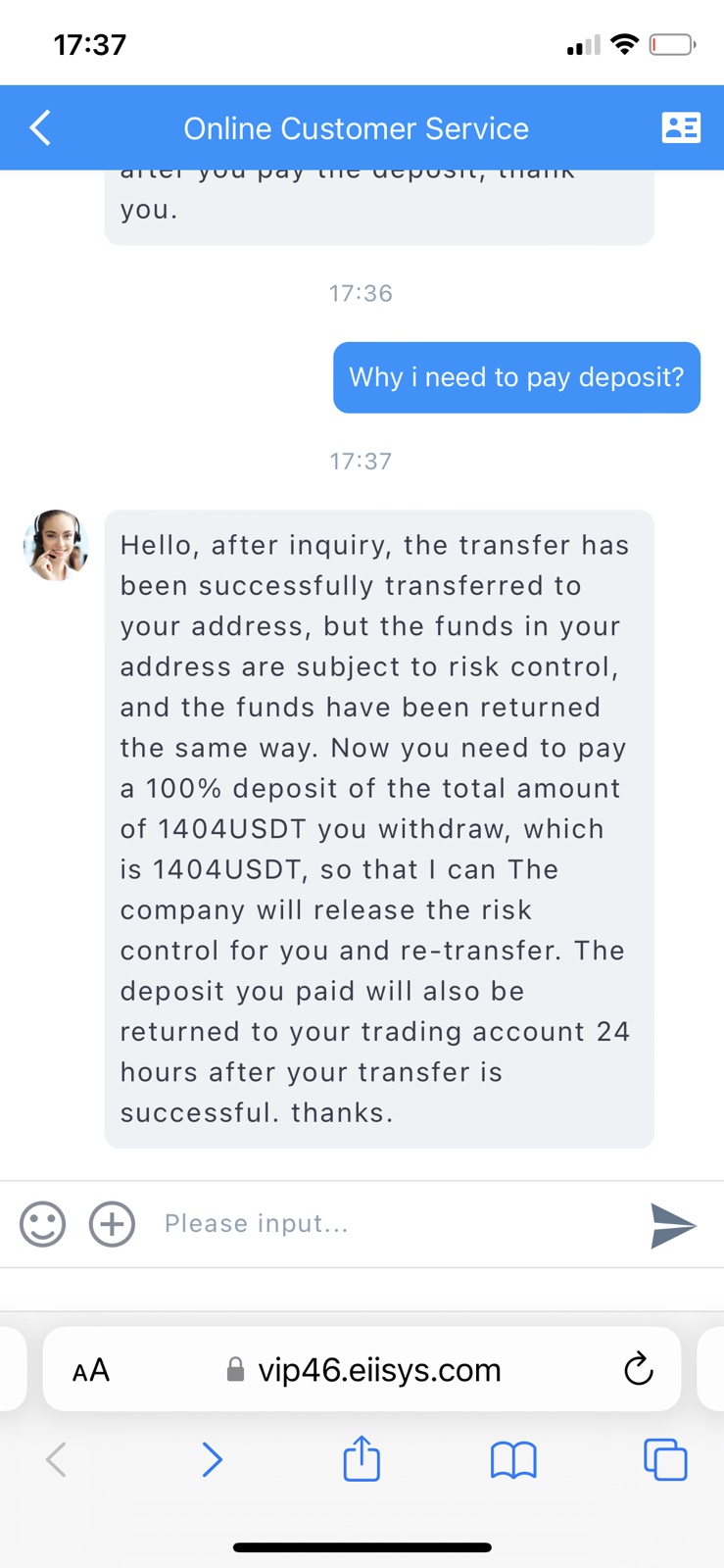Image resolution: width=724 pixels, height=1568 pixels.
Task: Show all open Safari tabs
Action: tap(665, 1459)
